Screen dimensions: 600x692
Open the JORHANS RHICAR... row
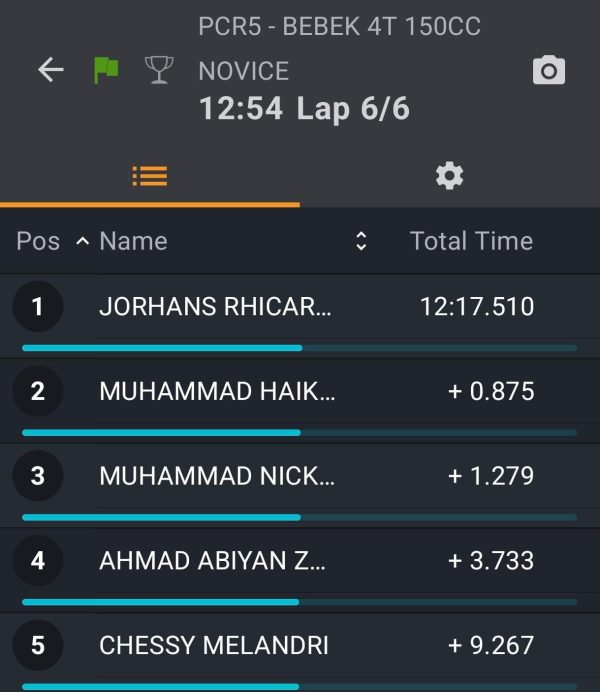[x=300, y=316]
